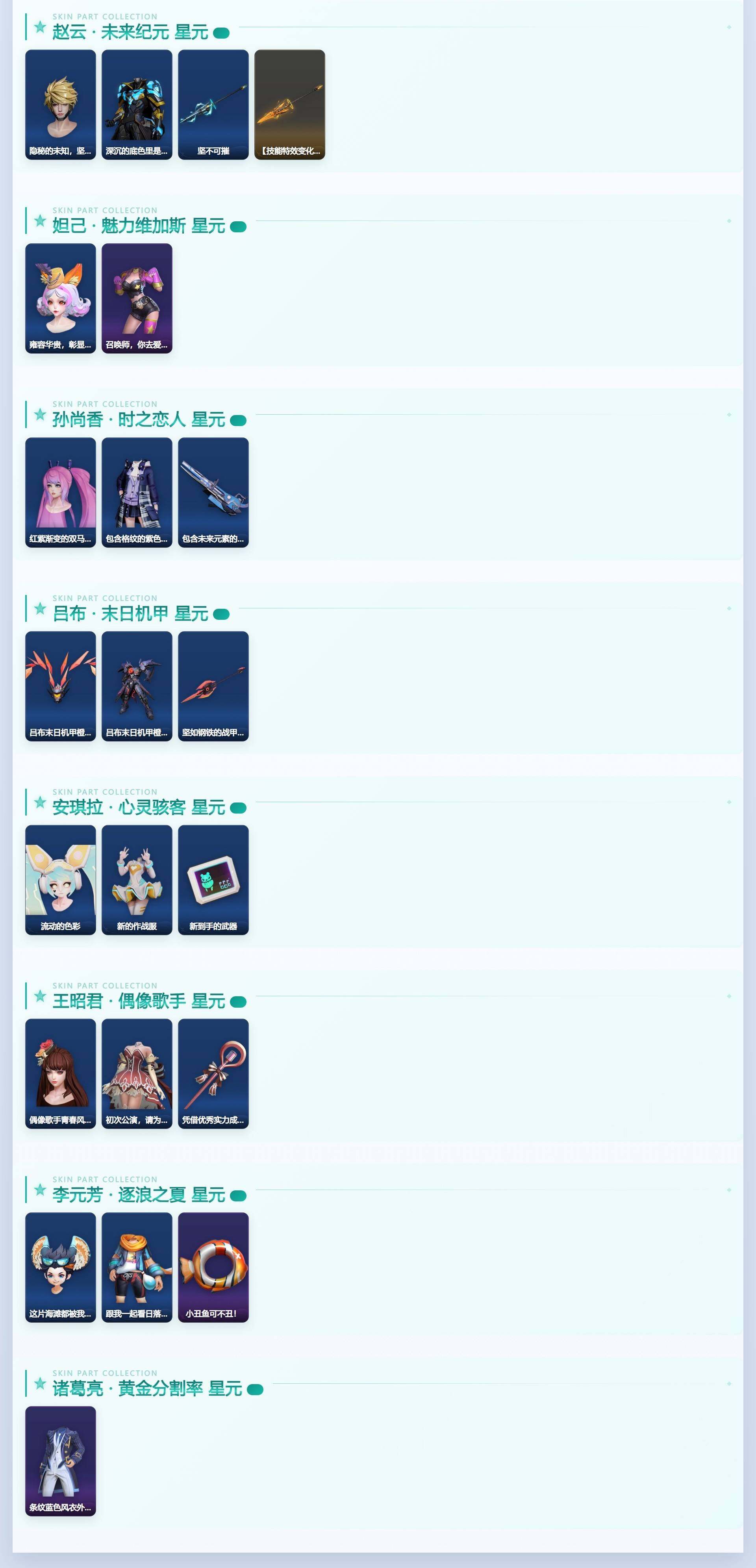The height and width of the screenshot is (1568, 756).
Task: Open 深沉的底色里是 armor card
Action: click(137, 105)
